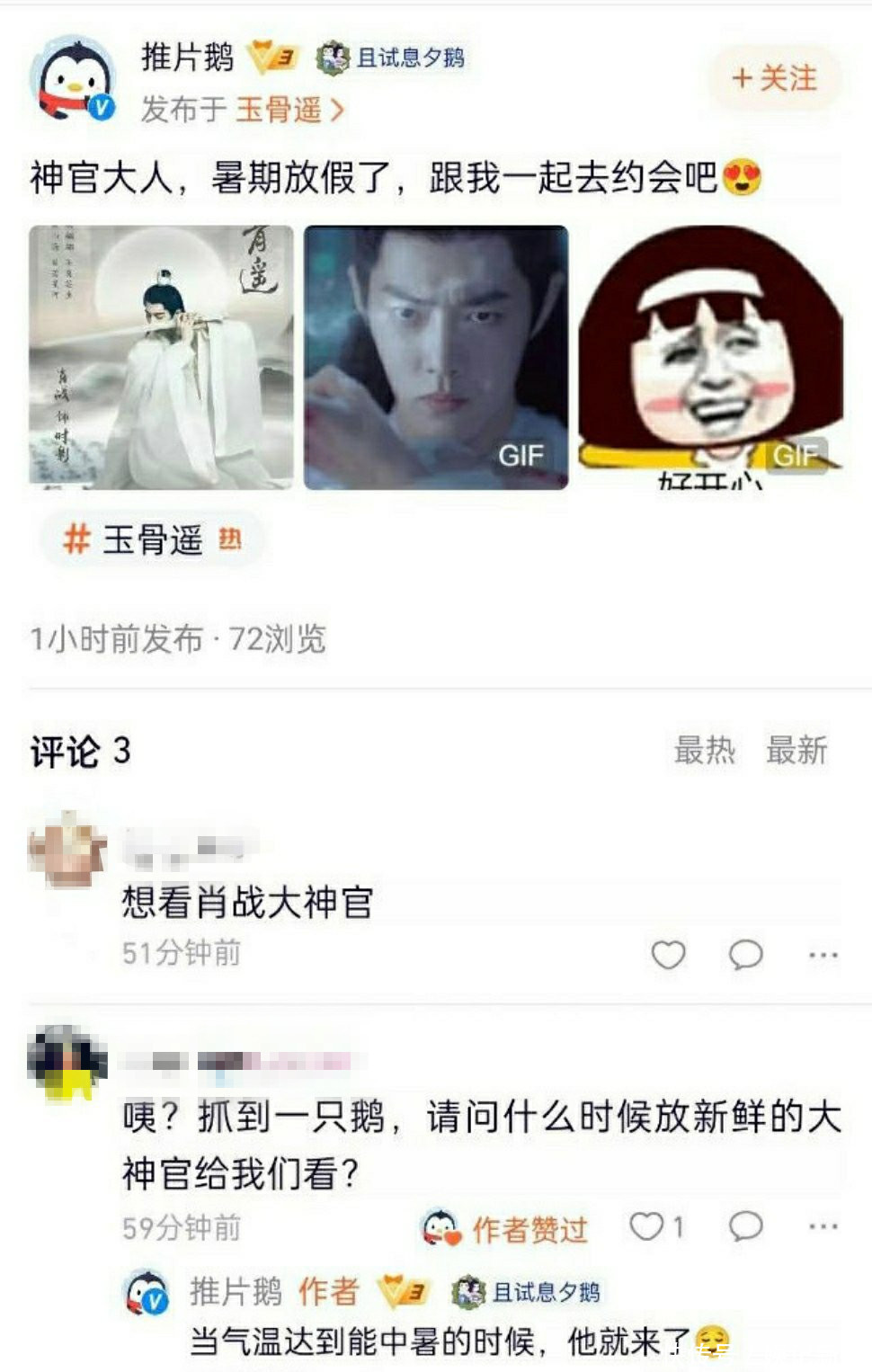The width and height of the screenshot is (872, 1372).
Task: Reply to the 抓到一只鹅 comment
Action: tap(745, 1226)
